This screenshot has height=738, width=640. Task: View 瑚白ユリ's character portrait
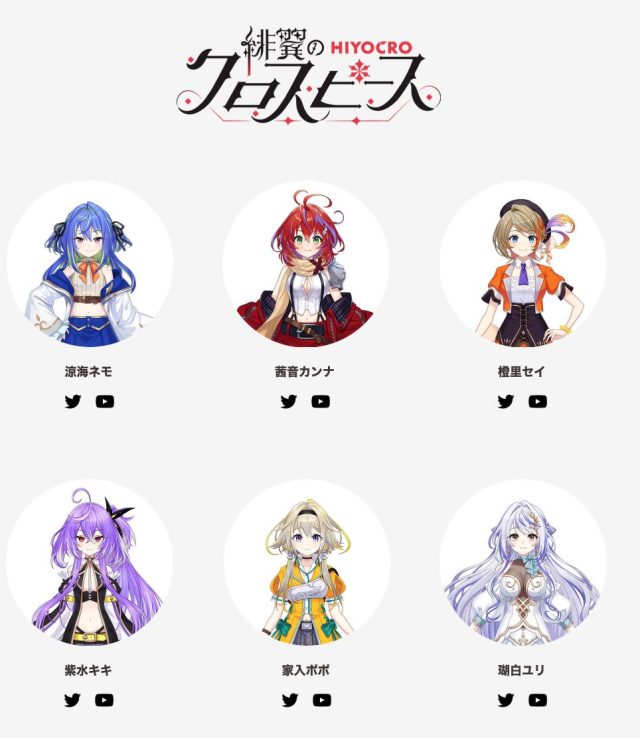(x=522, y=562)
